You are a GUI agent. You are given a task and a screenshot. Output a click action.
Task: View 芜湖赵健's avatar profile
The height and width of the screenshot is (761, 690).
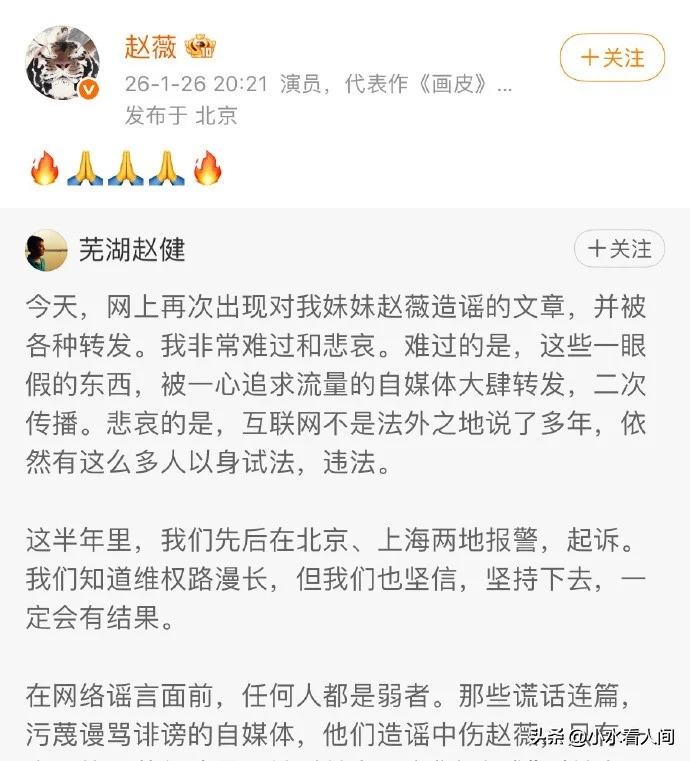pos(46,250)
